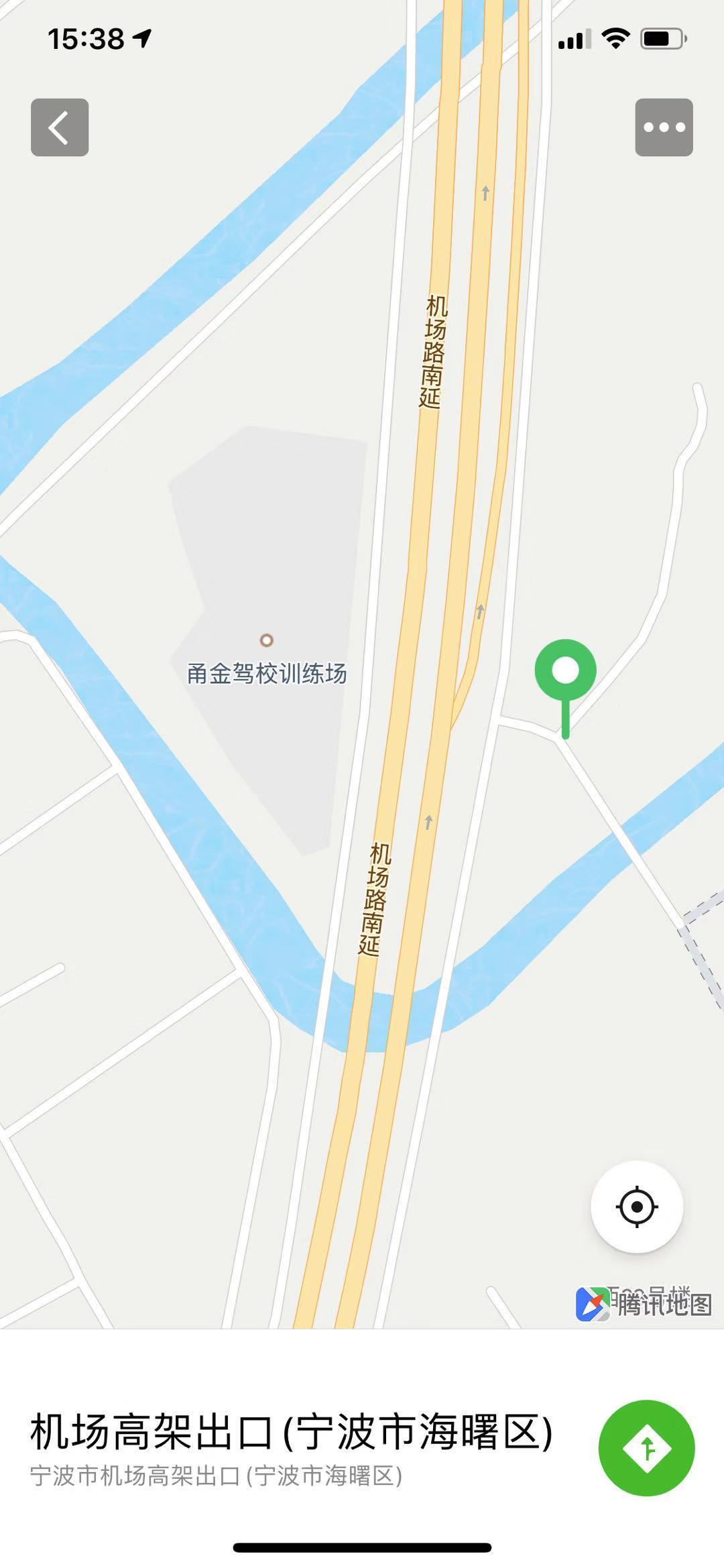Image resolution: width=724 pixels, height=1568 pixels.
Task: Start navigation with the green directions button
Action: (x=646, y=1448)
